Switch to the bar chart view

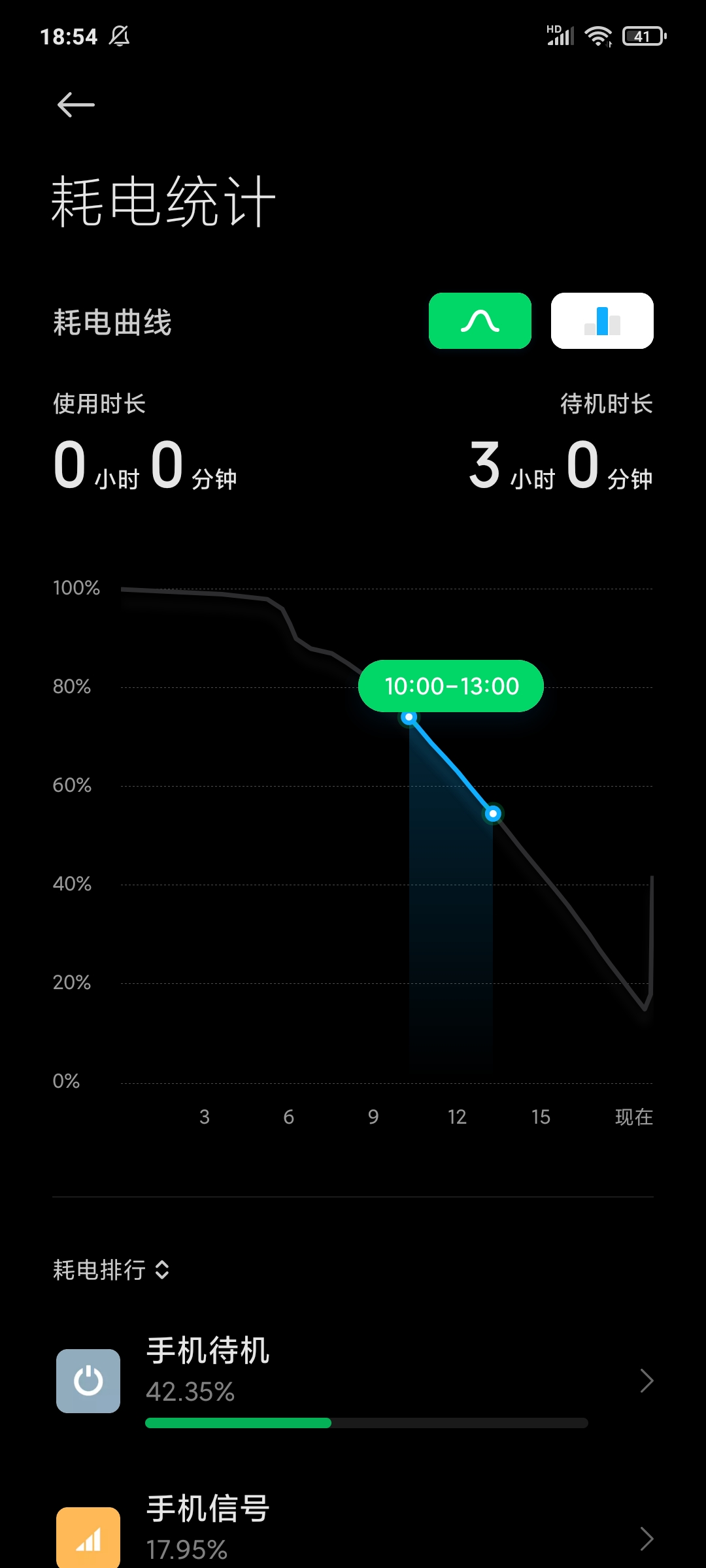coord(602,321)
